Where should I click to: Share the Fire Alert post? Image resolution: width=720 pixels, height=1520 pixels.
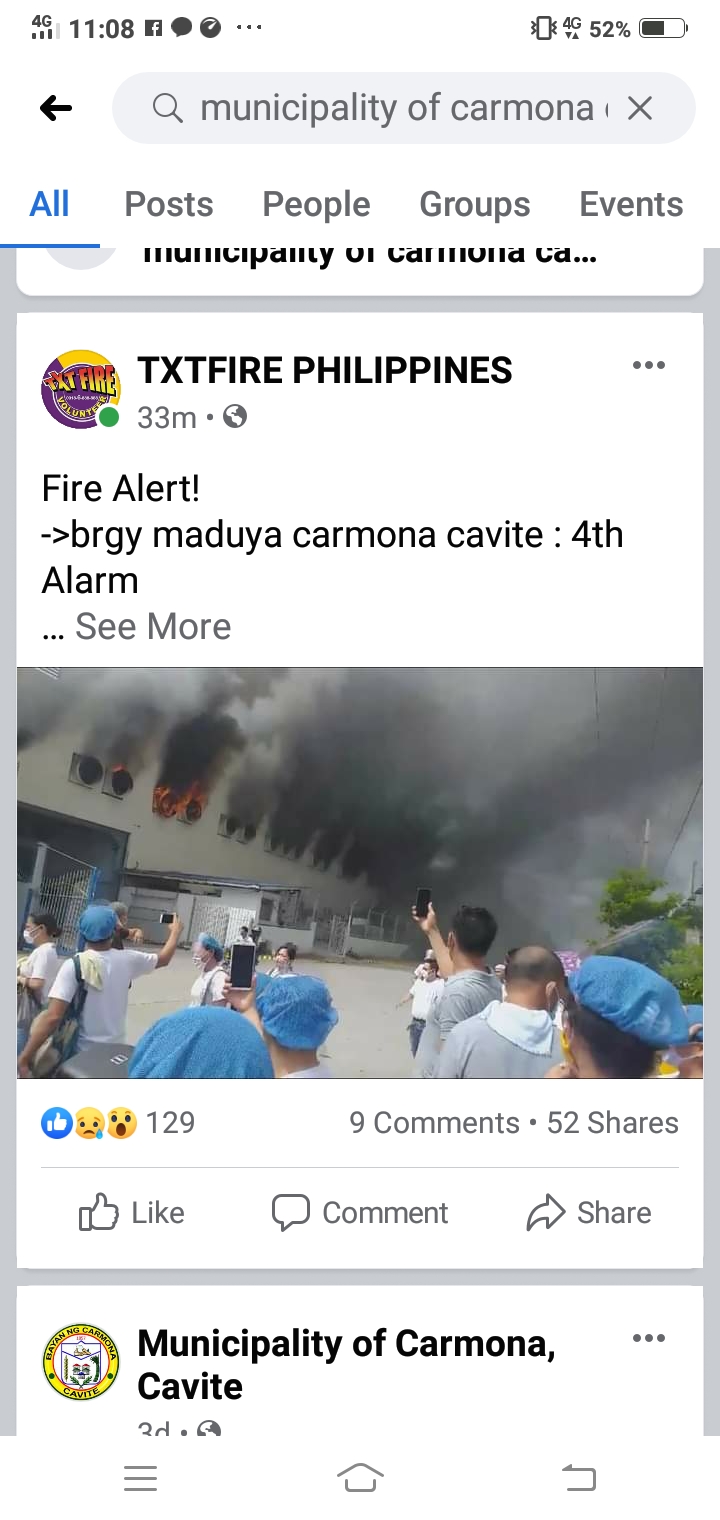589,1213
